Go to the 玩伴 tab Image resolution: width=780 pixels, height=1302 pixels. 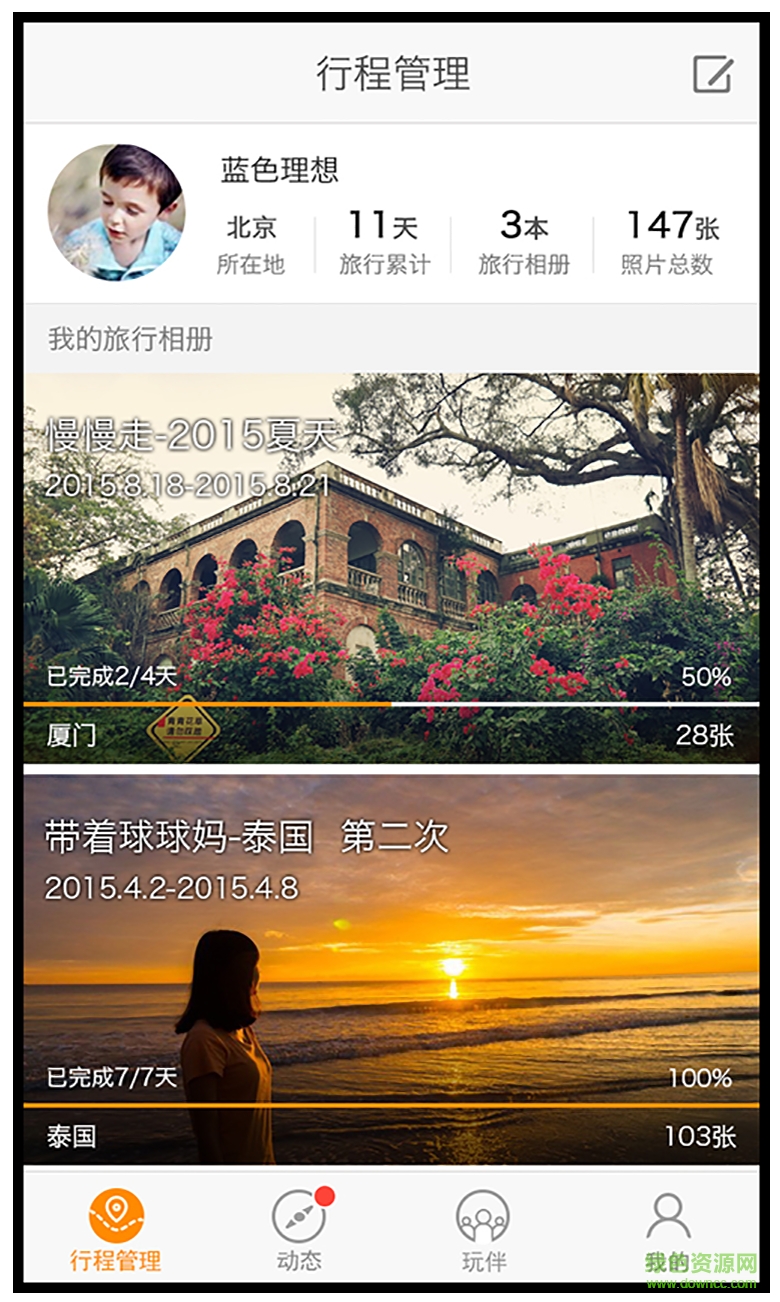(x=483, y=1229)
